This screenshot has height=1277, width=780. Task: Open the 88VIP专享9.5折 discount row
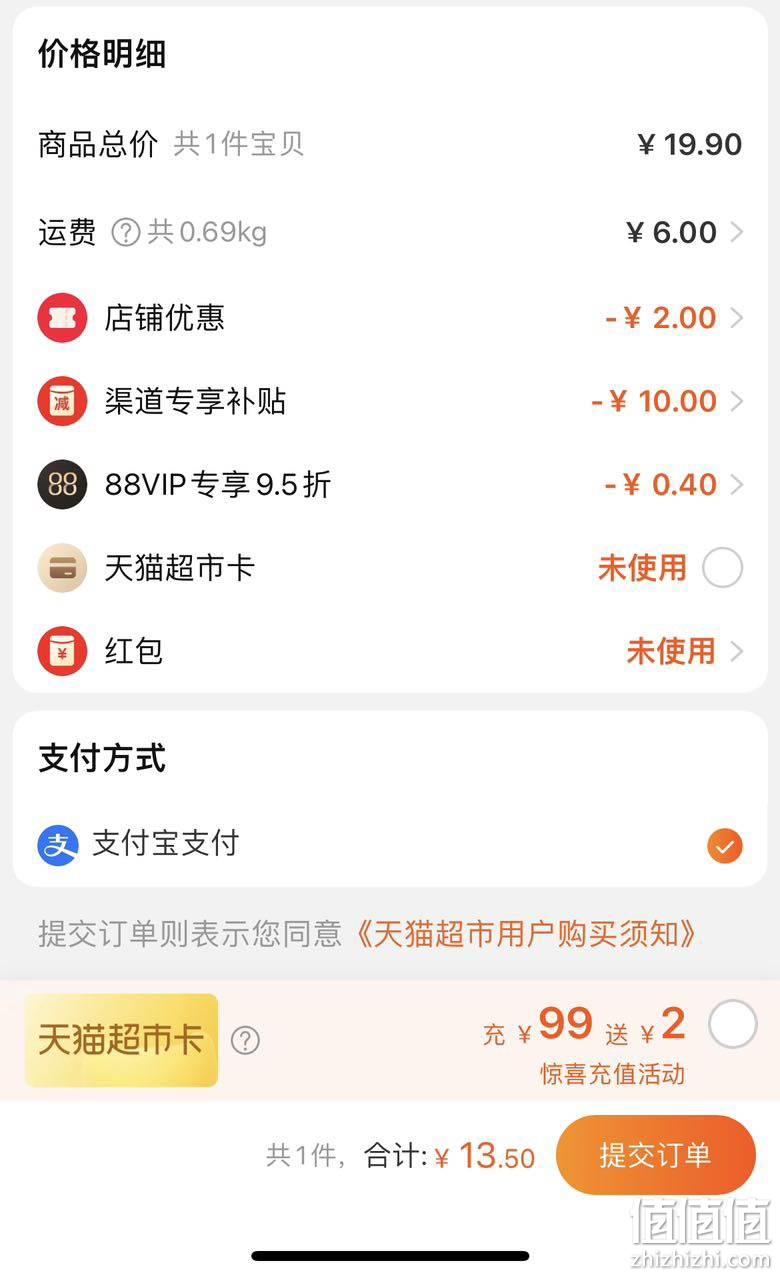coord(390,485)
